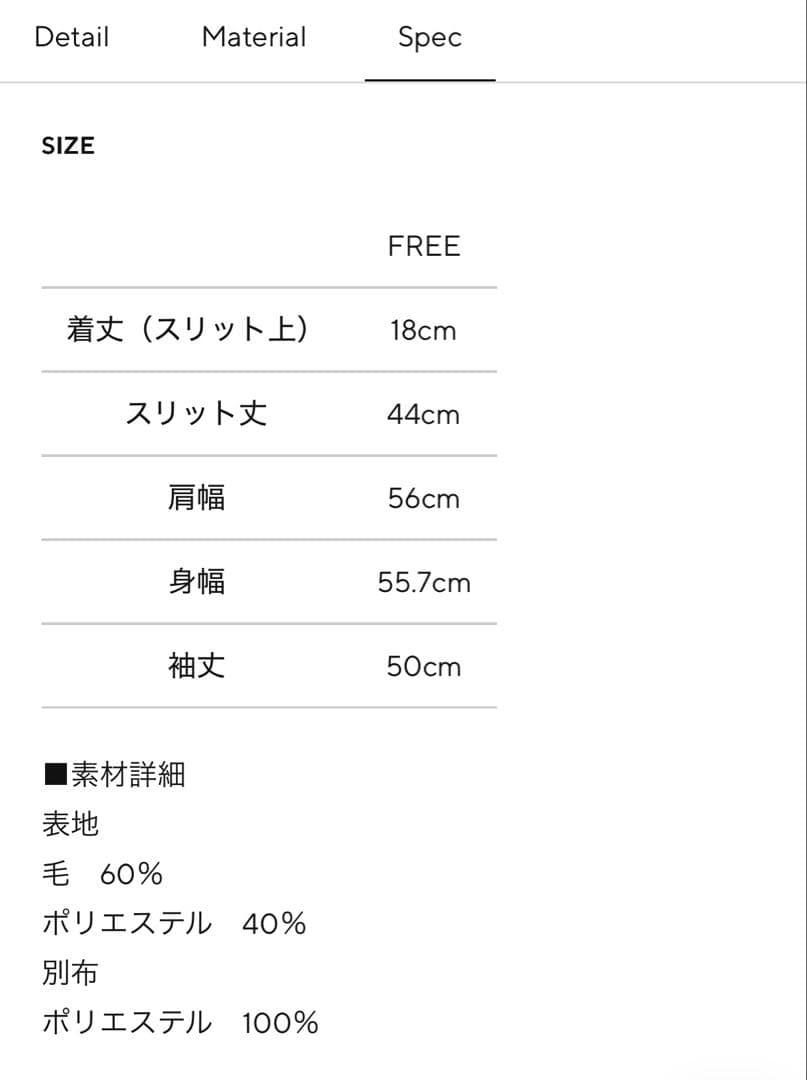Click the 袖丈 sleeve length label
The height and width of the screenshot is (1080, 807).
[x=196, y=666]
